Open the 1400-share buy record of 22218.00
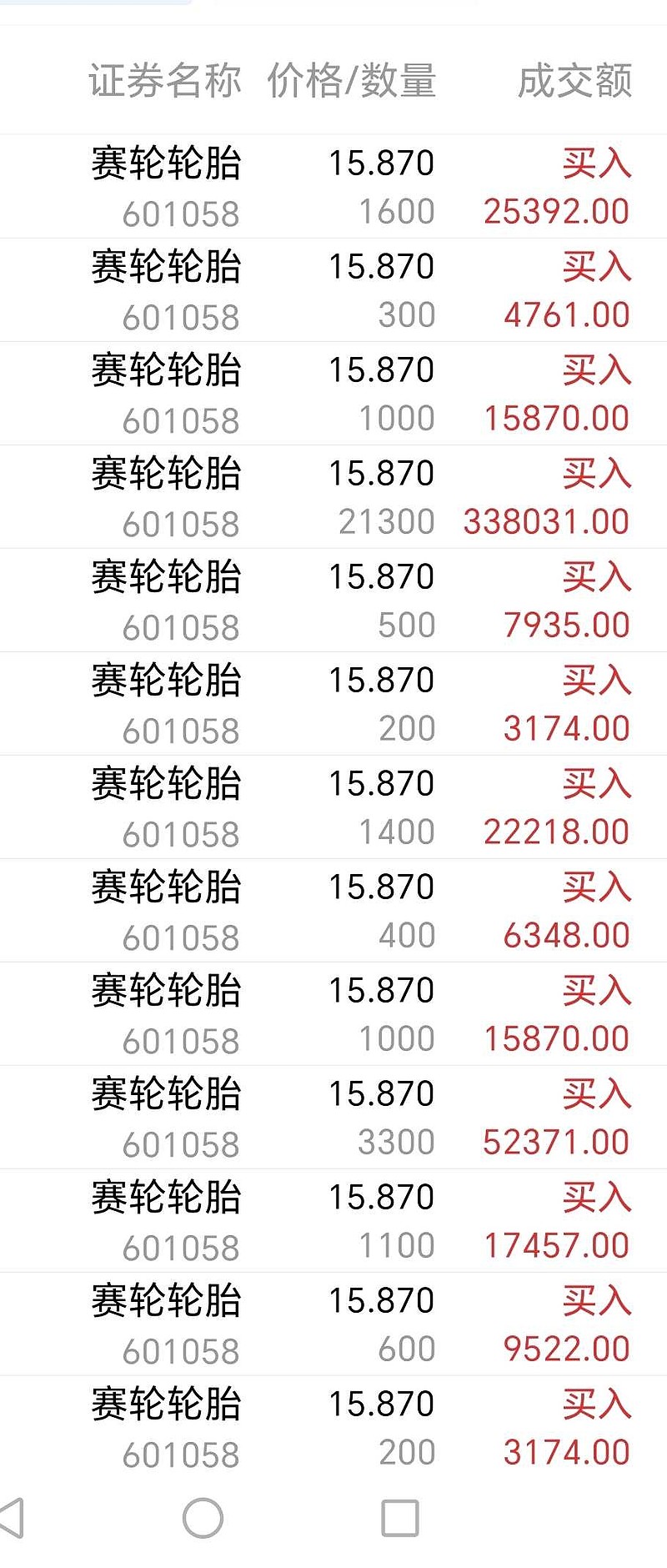Viewport: 667px width, 1568px height. pyautogui.click(x=333, y=807)
